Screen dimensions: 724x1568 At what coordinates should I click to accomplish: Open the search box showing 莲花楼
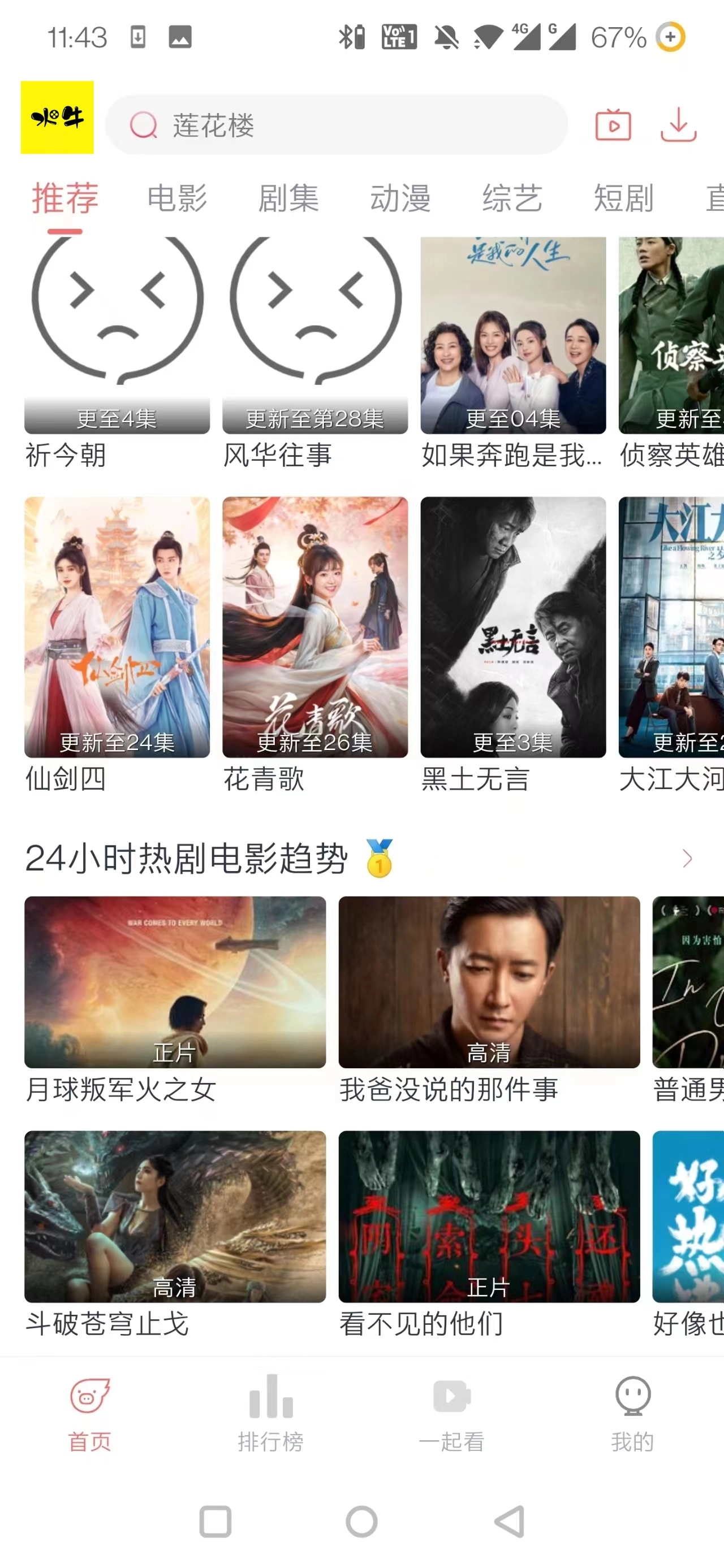tap(336, 125)
